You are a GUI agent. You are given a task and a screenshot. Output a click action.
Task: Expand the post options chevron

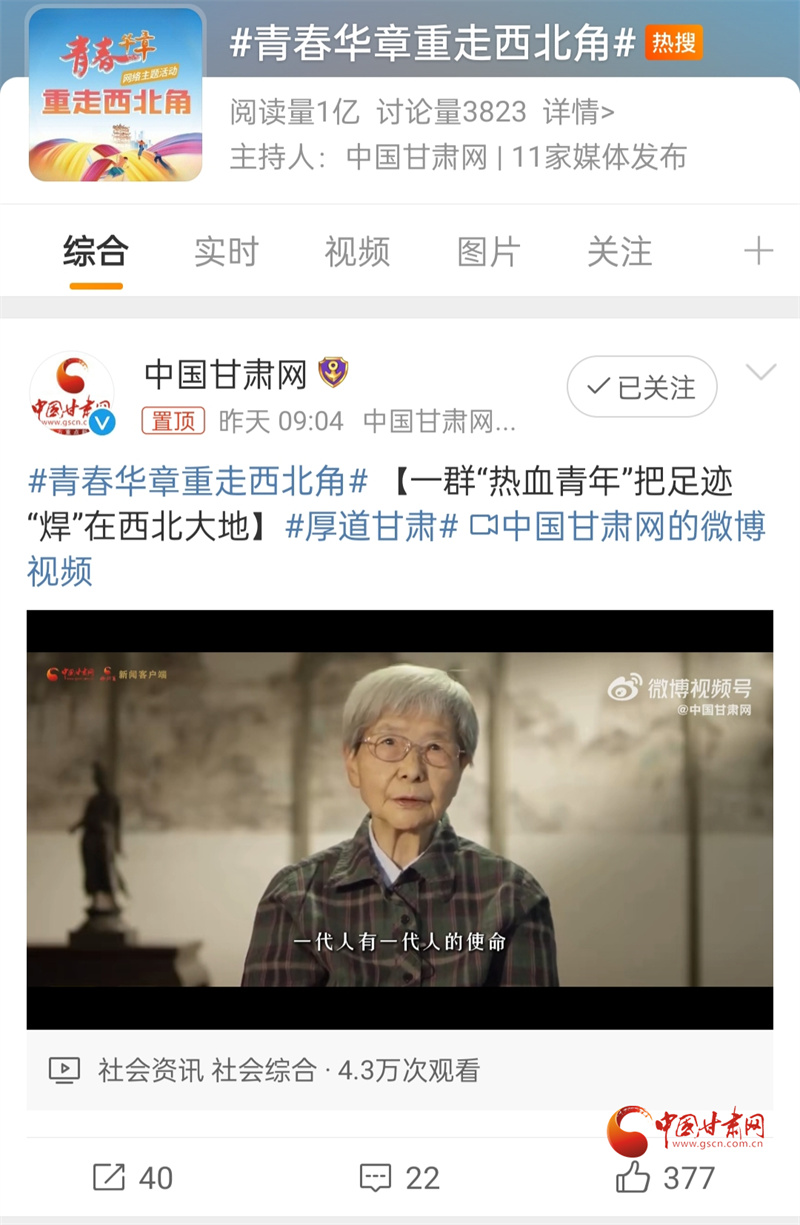pos(761,374)
